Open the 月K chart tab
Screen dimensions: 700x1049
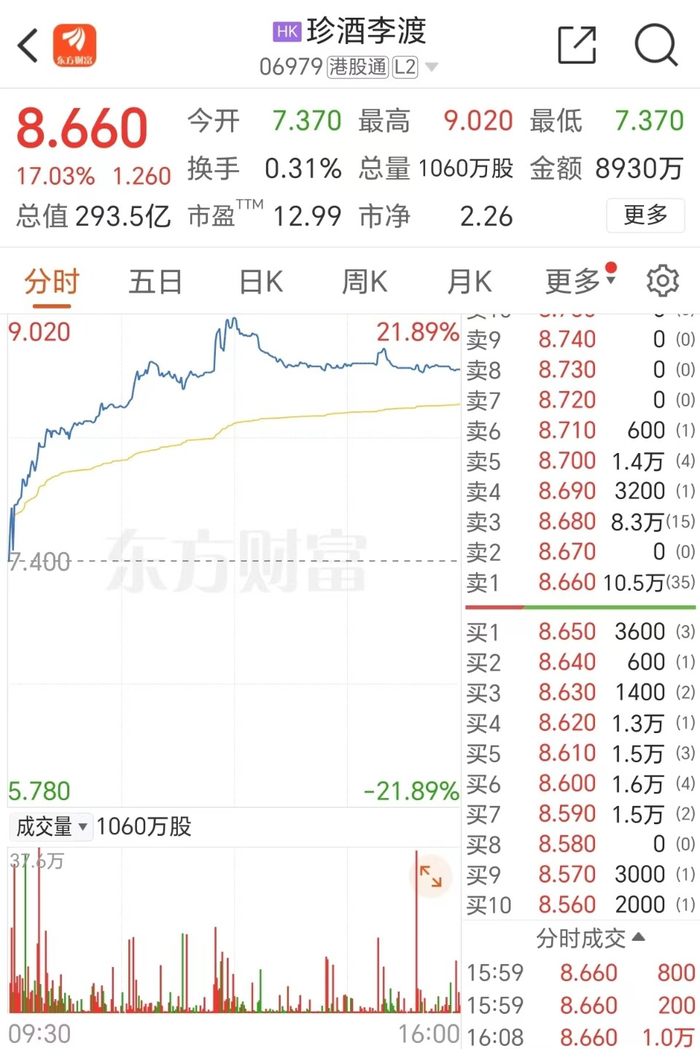click(x=470, y=282)
